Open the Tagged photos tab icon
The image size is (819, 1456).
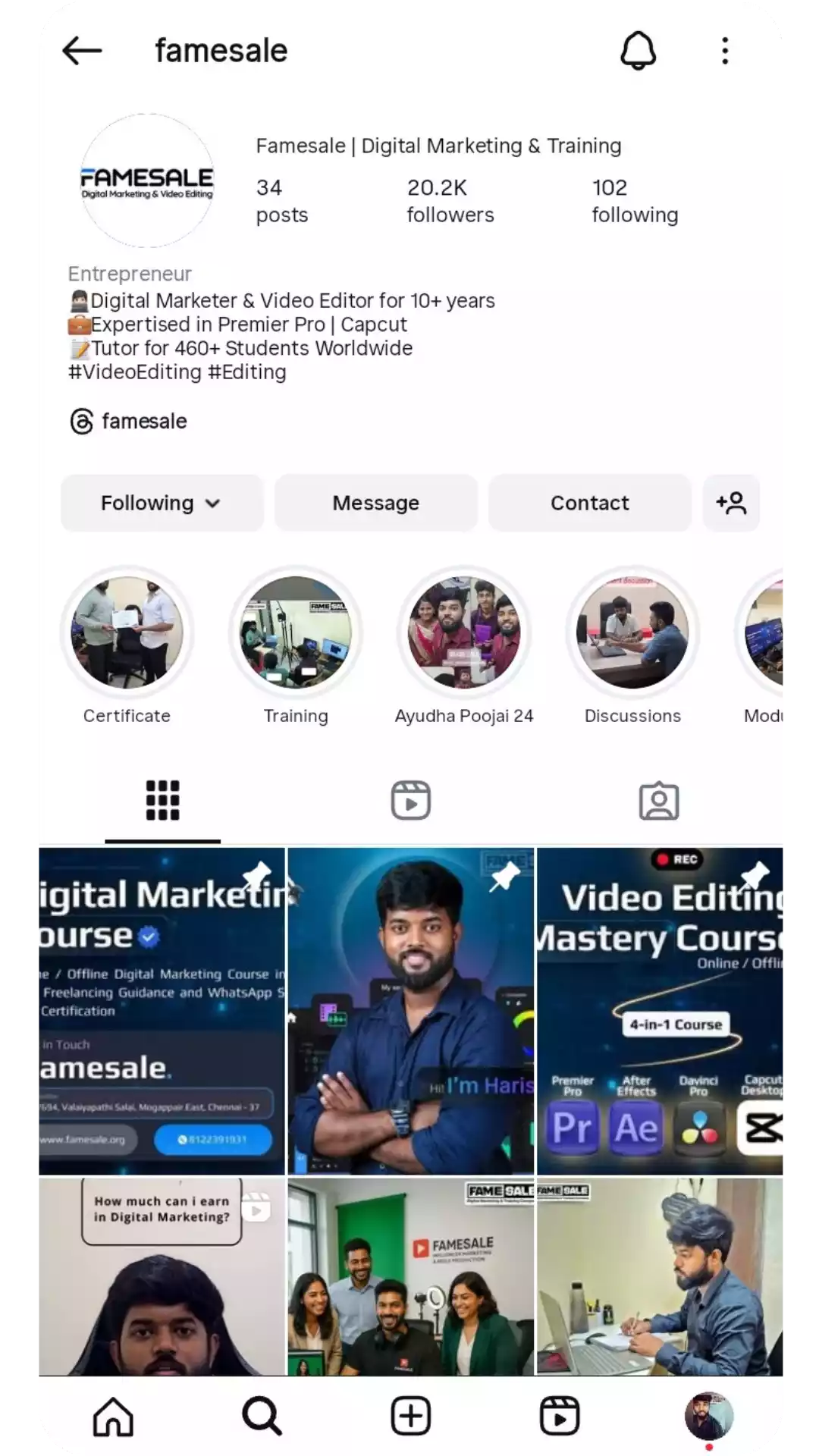[x=659, y=799]
